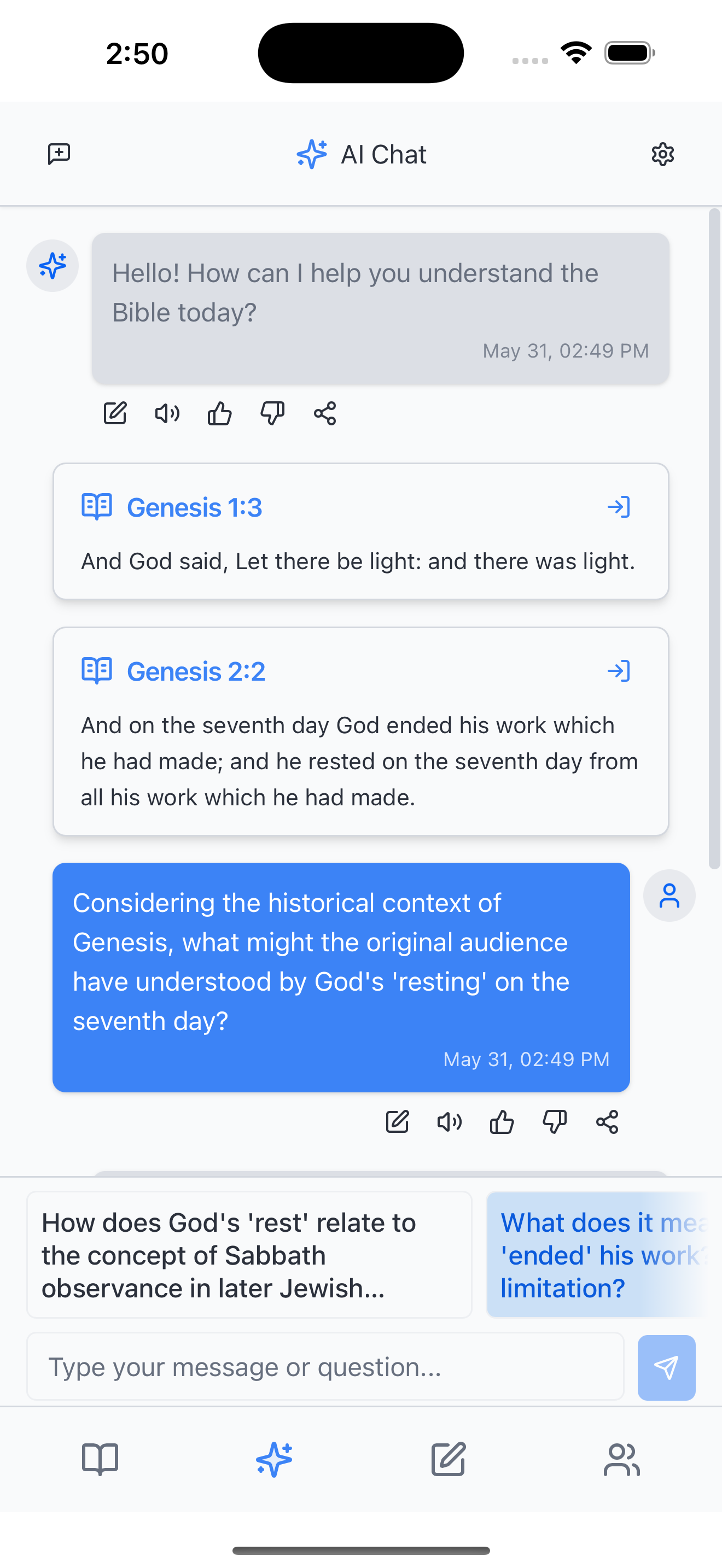
Task: Give a thumbs up to the greeting
Action: [x=219, y=413]
